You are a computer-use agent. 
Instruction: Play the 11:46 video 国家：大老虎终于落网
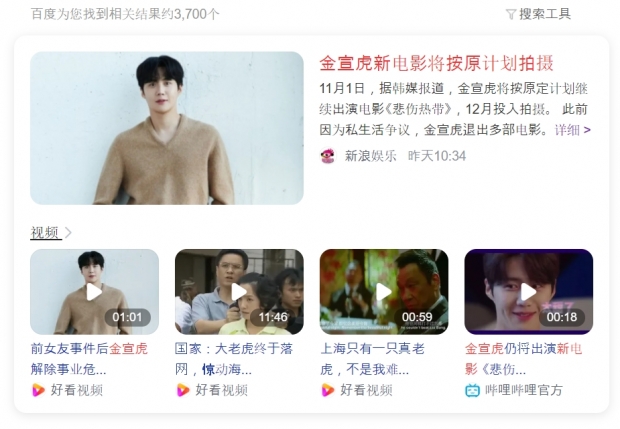pyautogui.click(x=239, y=291)
